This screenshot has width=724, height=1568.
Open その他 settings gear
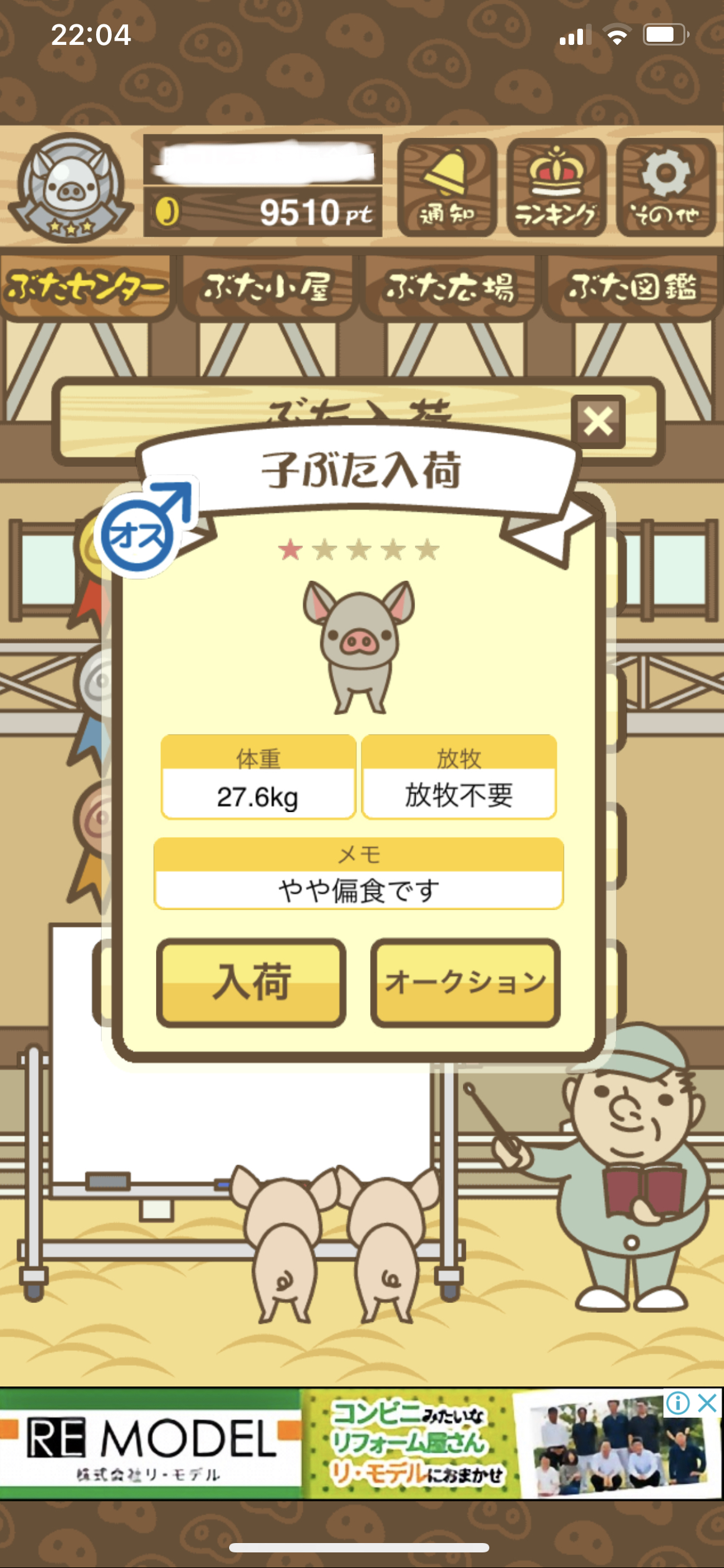point(665,187)
